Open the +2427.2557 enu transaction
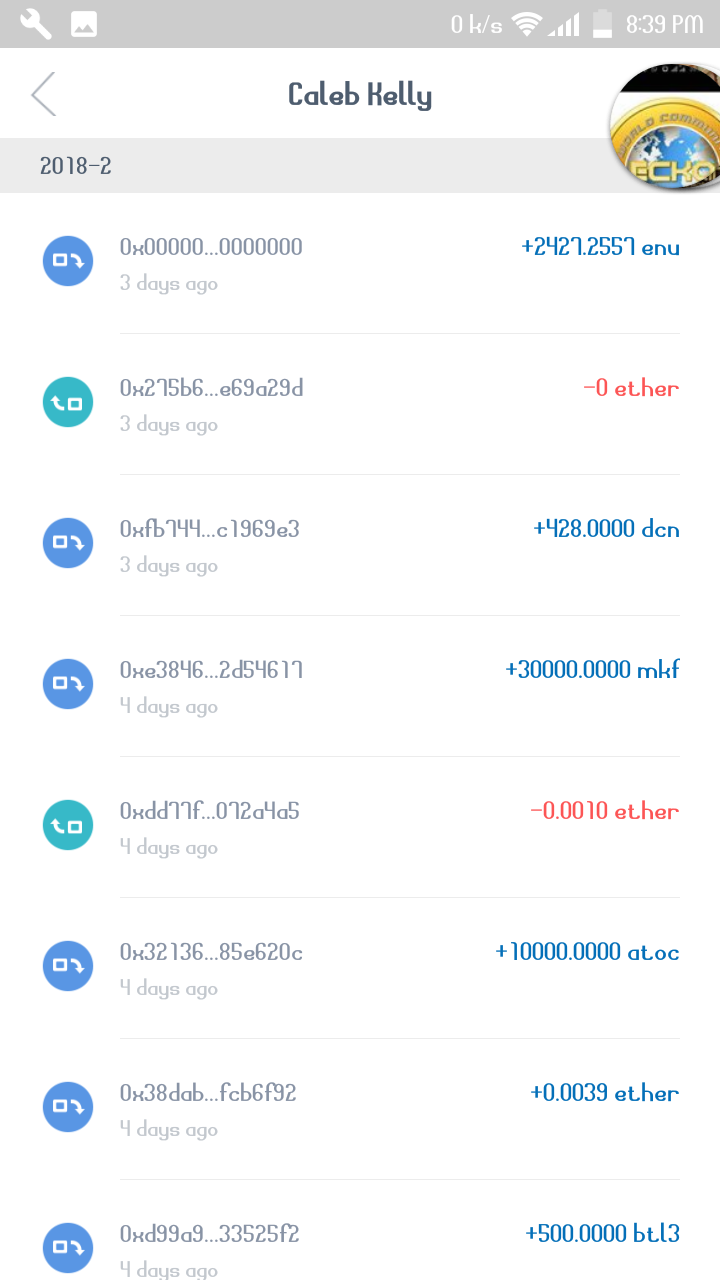This screenshot has height=1280, width=720. coord(360,263)
